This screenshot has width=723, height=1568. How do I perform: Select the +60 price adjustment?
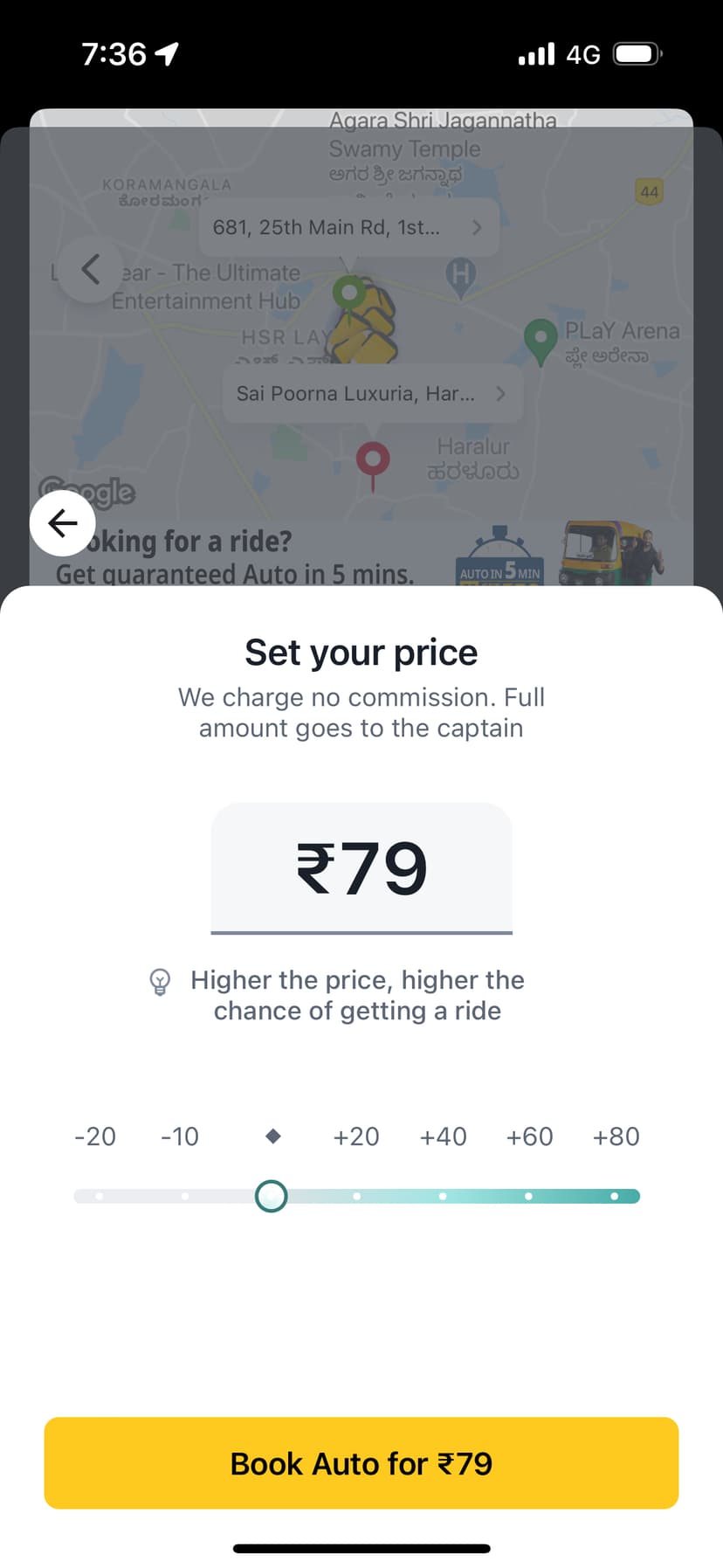pos(528,1195)
